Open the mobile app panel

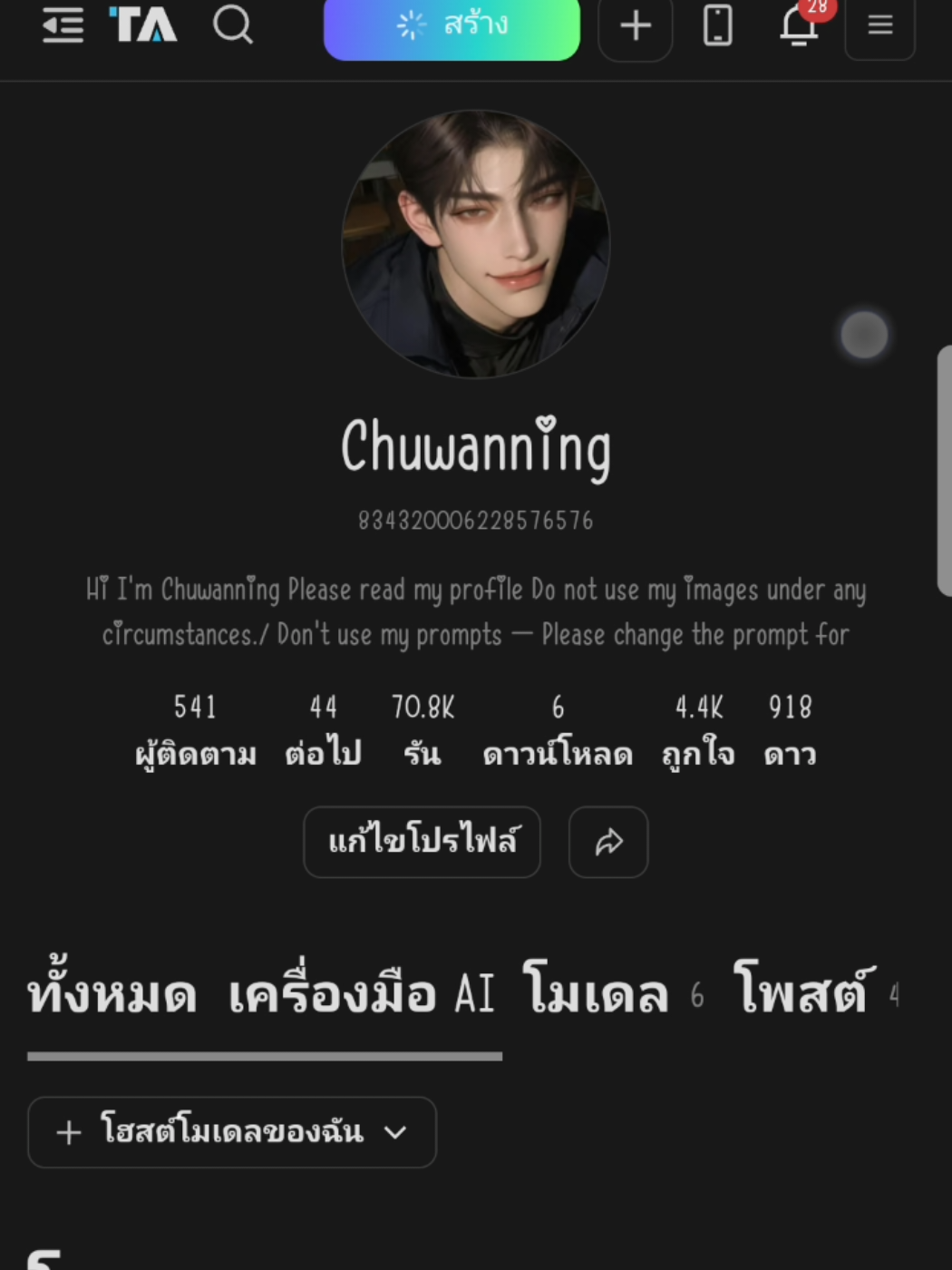(x=716, y=25)
